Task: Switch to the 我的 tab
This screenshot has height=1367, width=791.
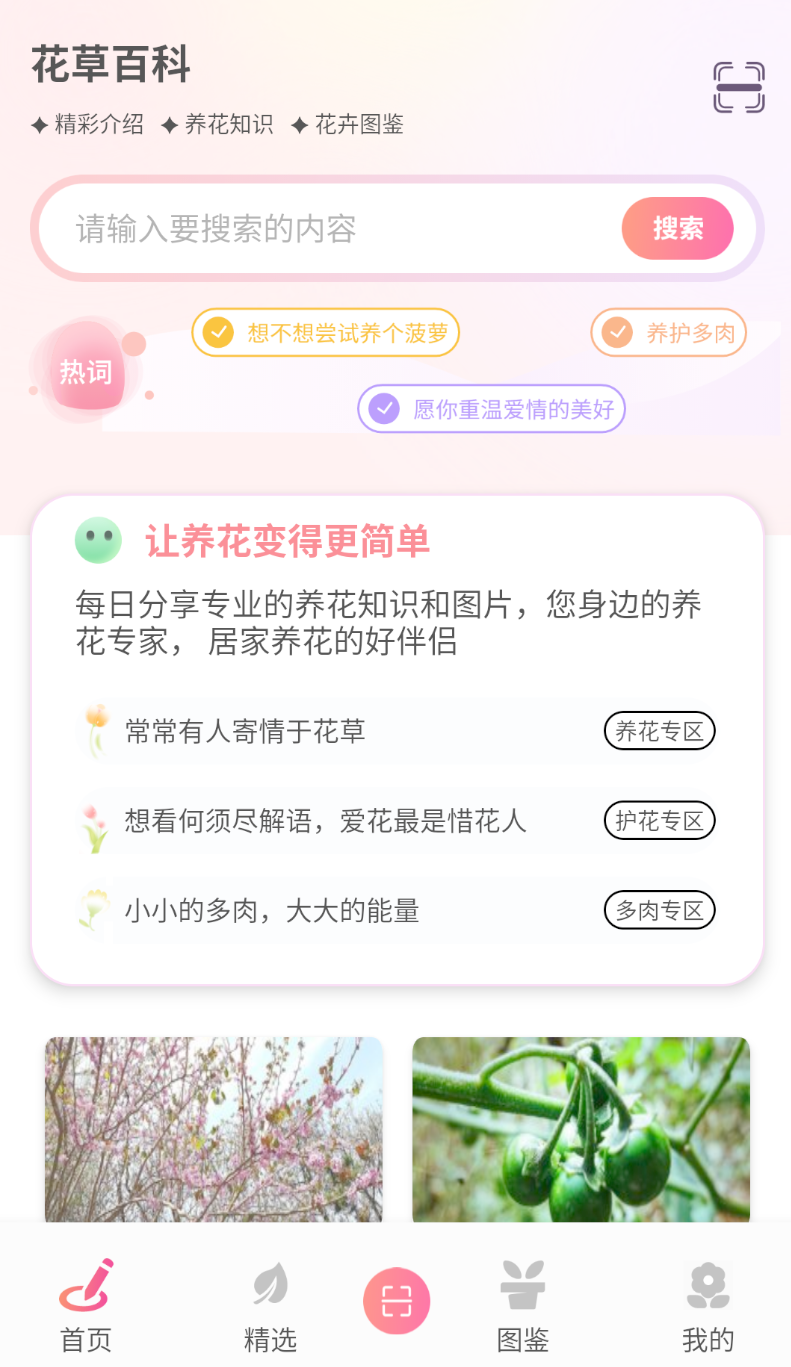Action: tap(708, 1306)
